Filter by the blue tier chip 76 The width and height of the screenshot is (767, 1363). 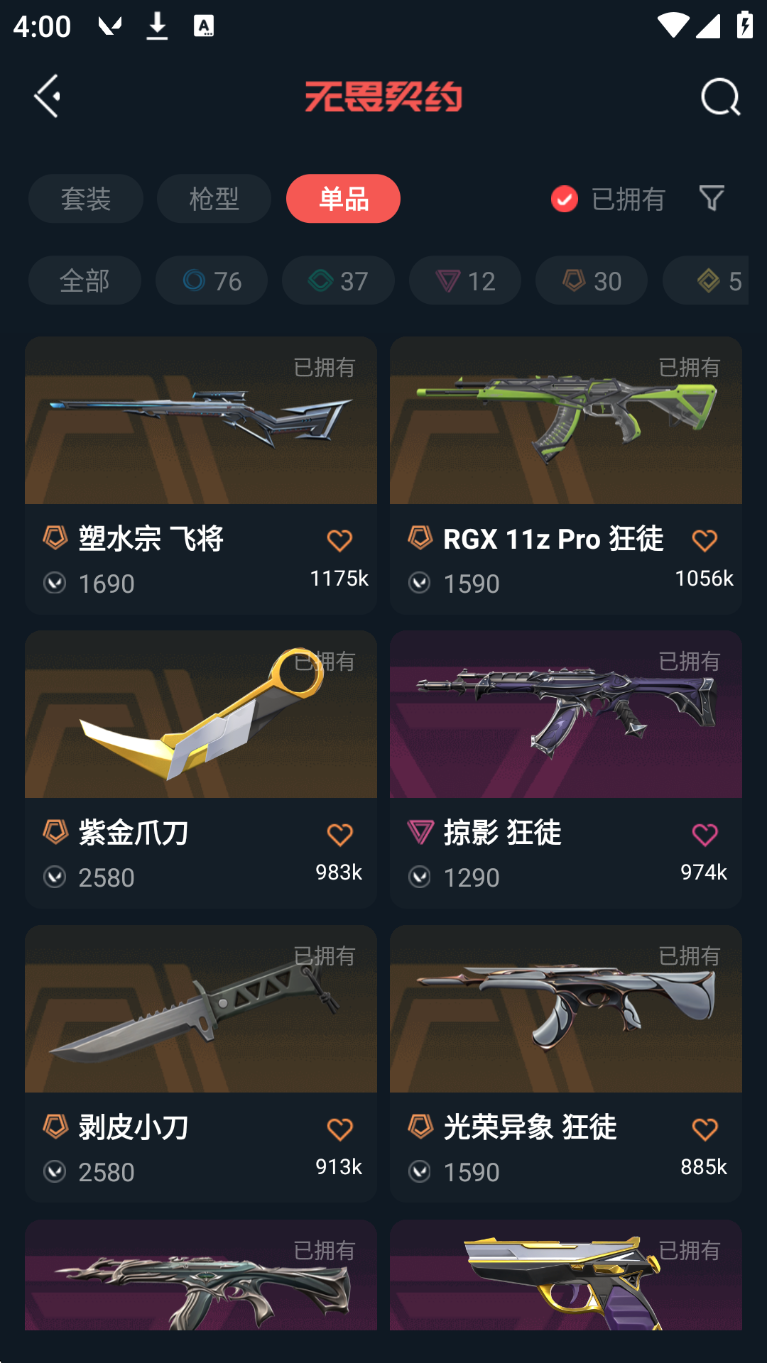point(212,280)
